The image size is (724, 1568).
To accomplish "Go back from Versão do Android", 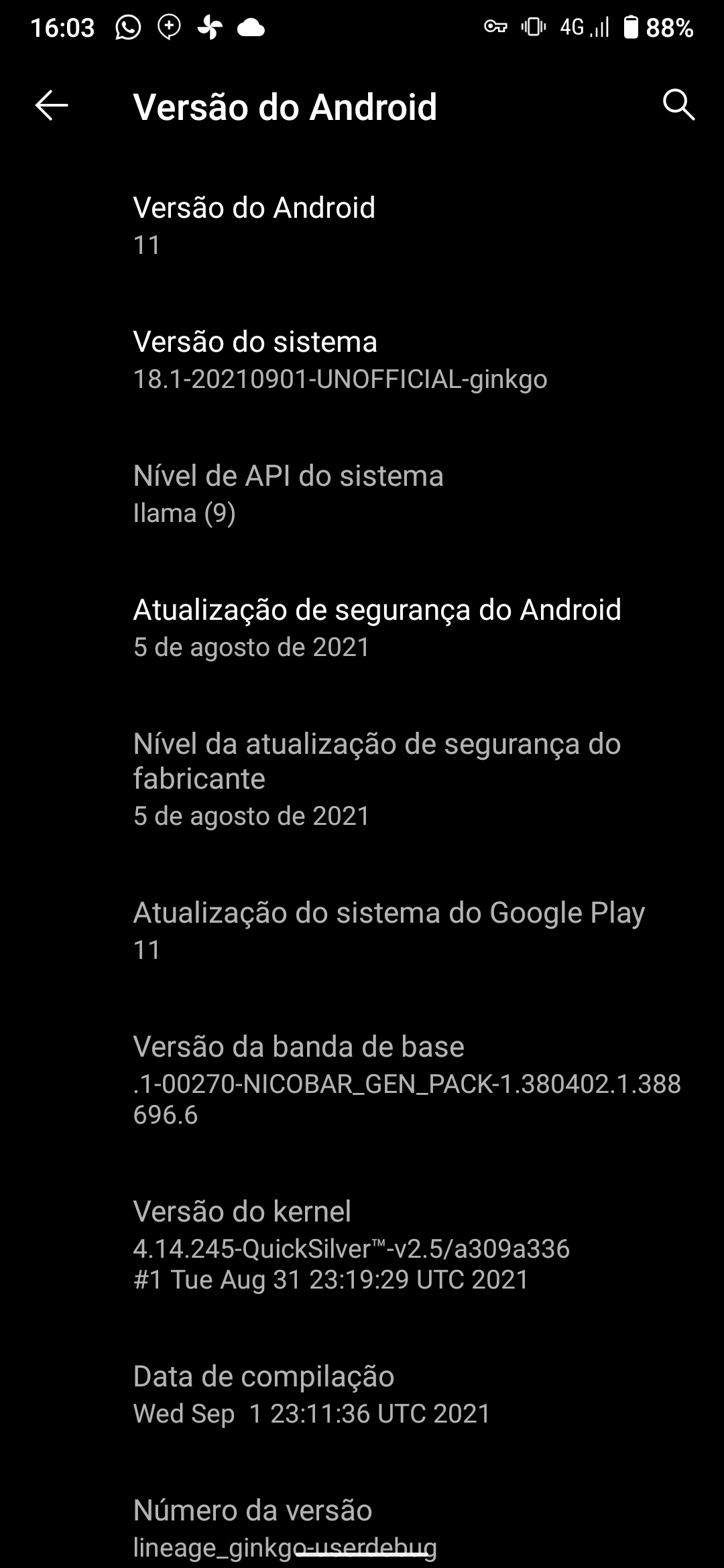I will 52,106.
